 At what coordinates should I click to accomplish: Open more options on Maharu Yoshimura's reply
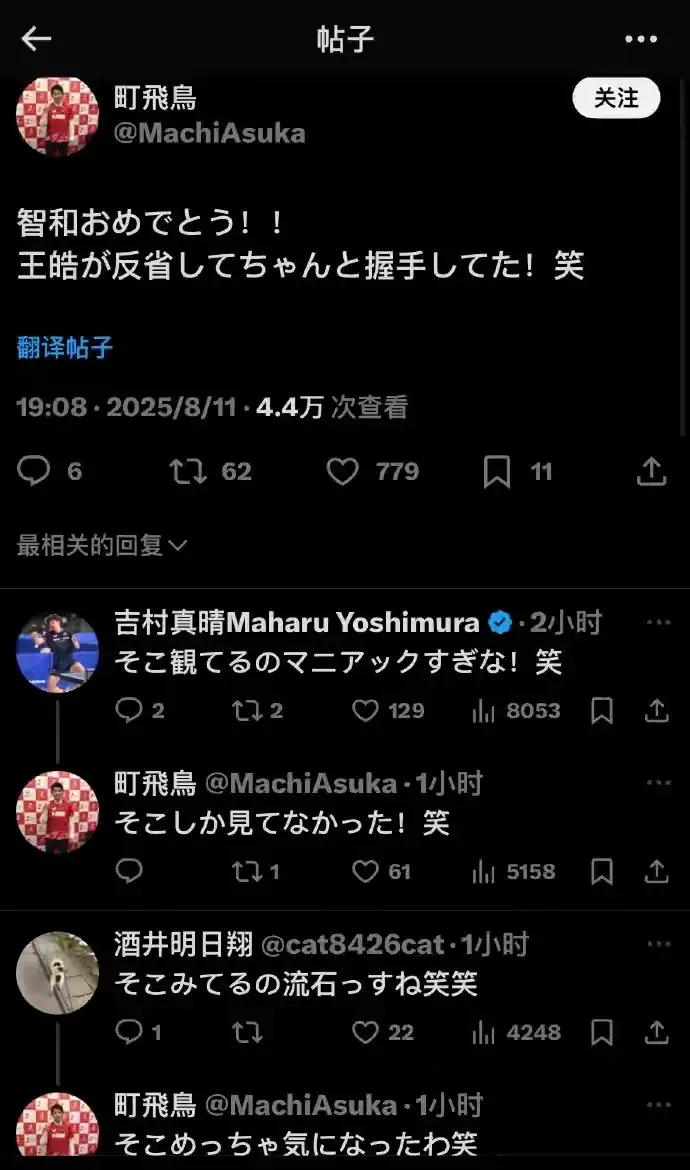click(657, 622)
